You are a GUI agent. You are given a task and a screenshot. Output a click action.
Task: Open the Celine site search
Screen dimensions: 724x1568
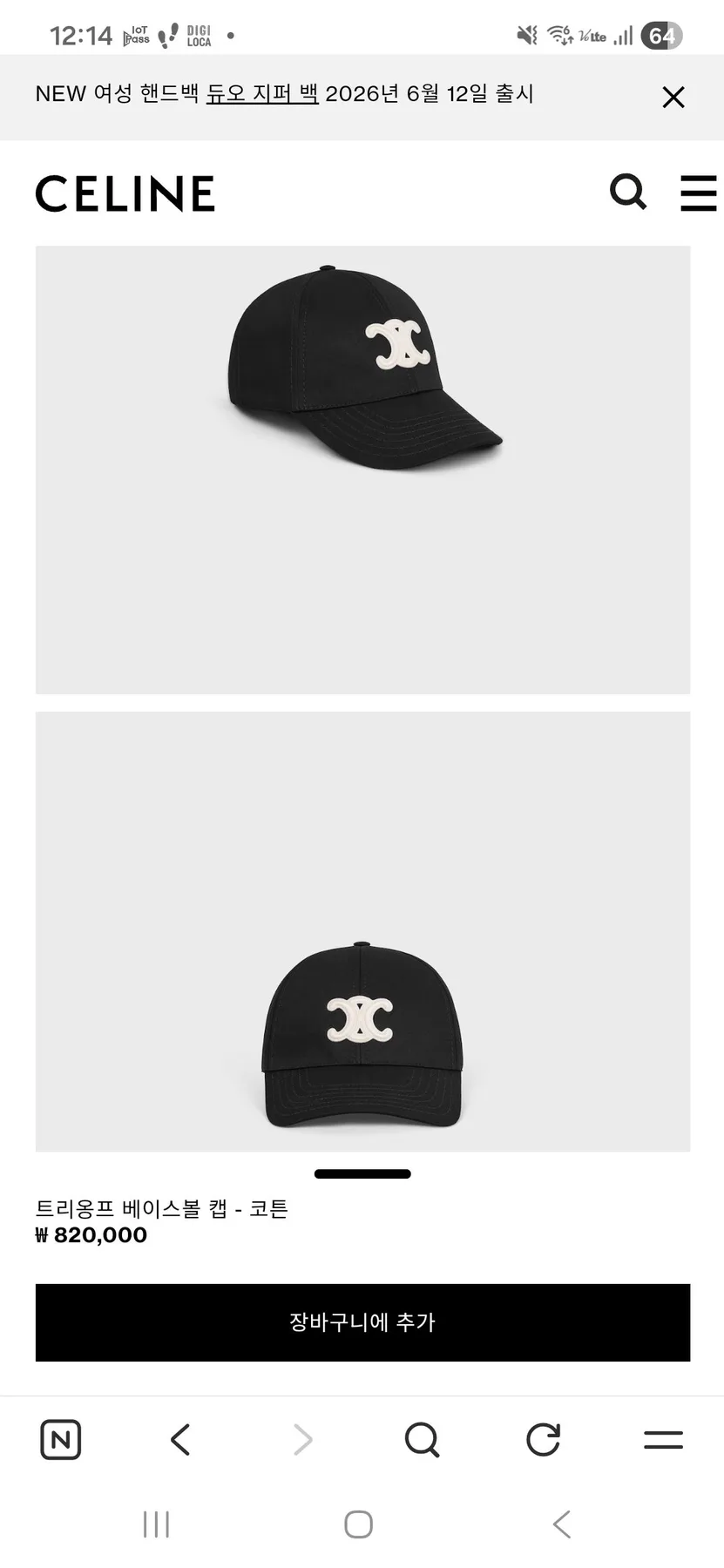pos(628,192)
